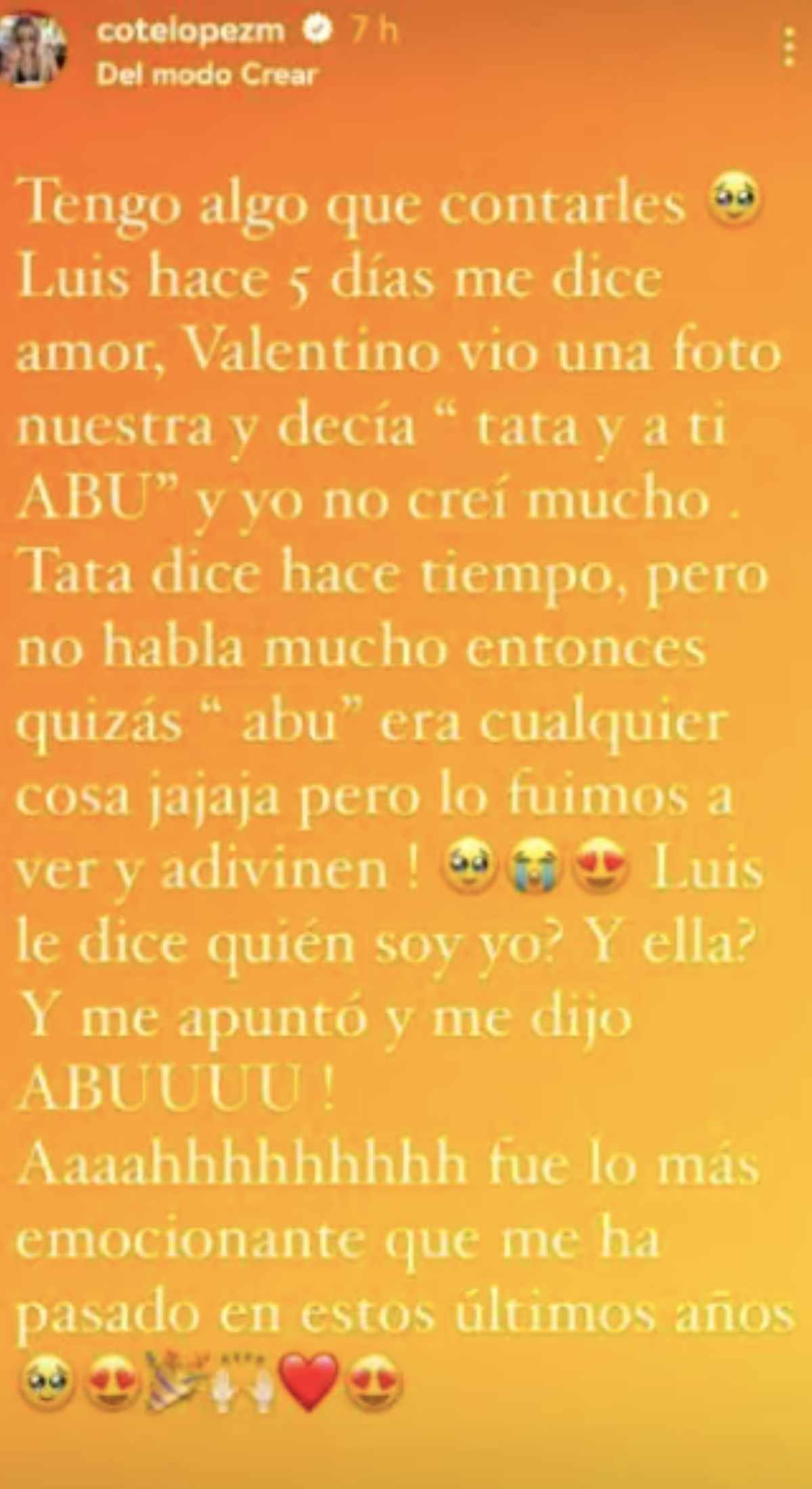This screenshot has width=812, height=1489.
Task: Open the story overflow menu
Action: pos(788,47)
